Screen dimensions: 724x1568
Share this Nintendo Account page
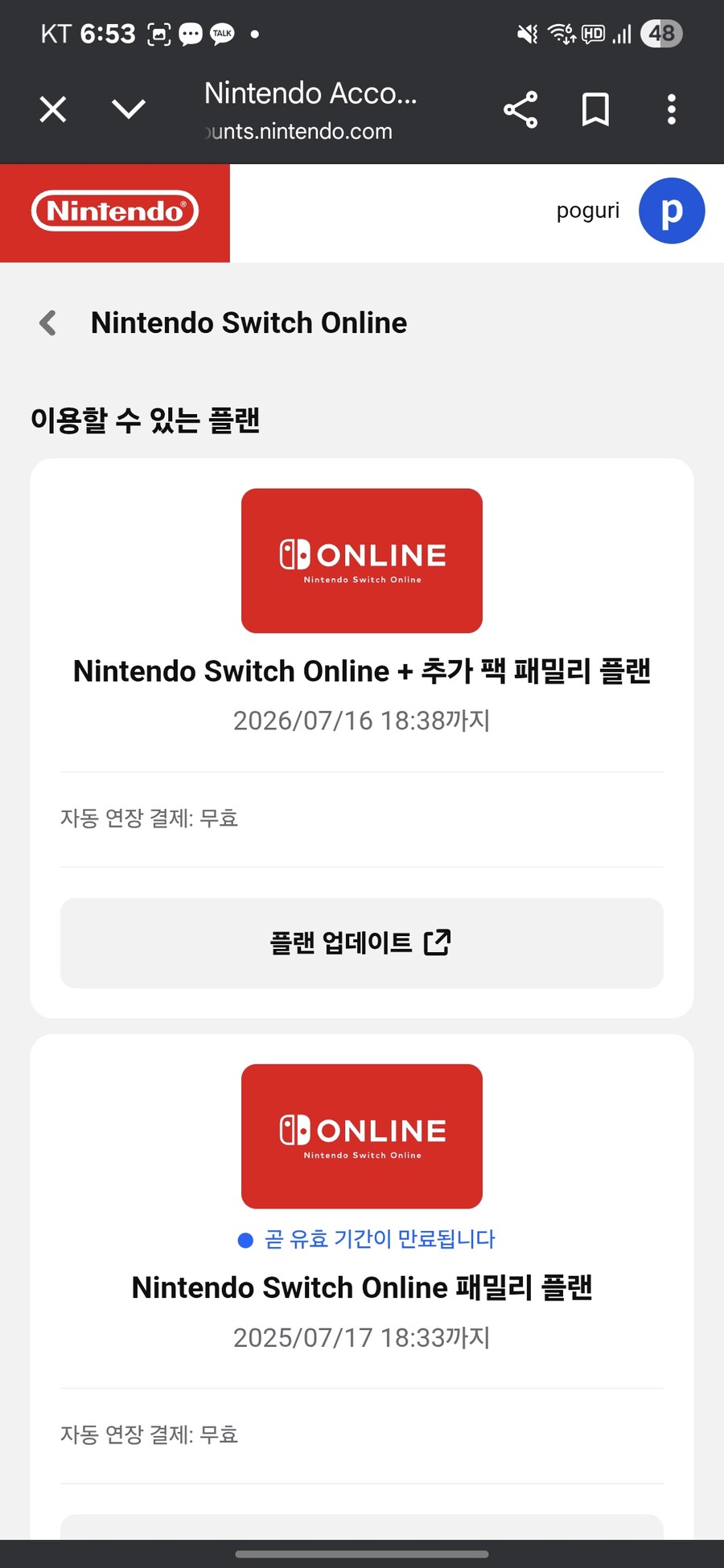tap(520, 109)
